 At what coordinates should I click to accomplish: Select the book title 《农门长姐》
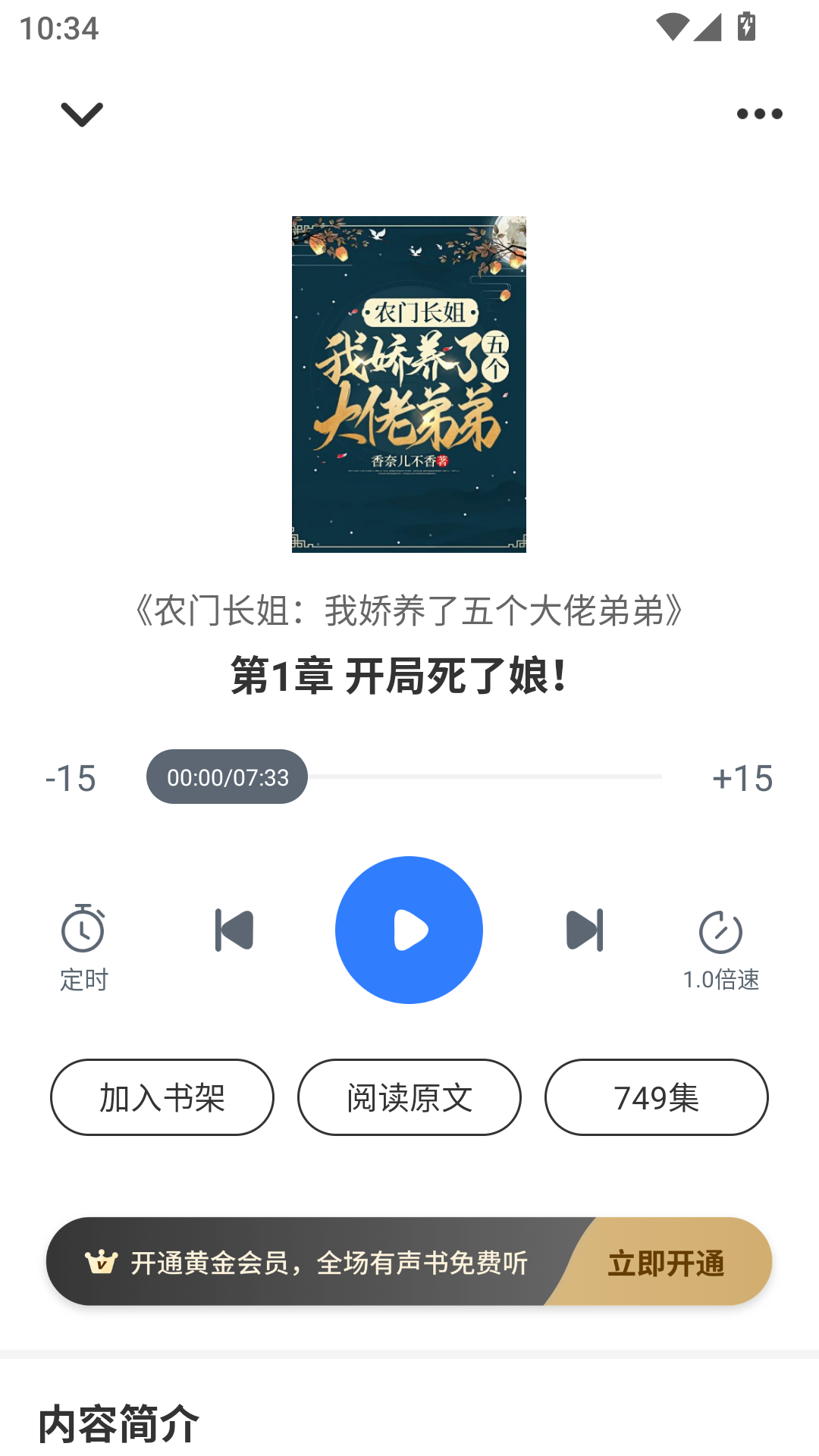click(409, 610)
